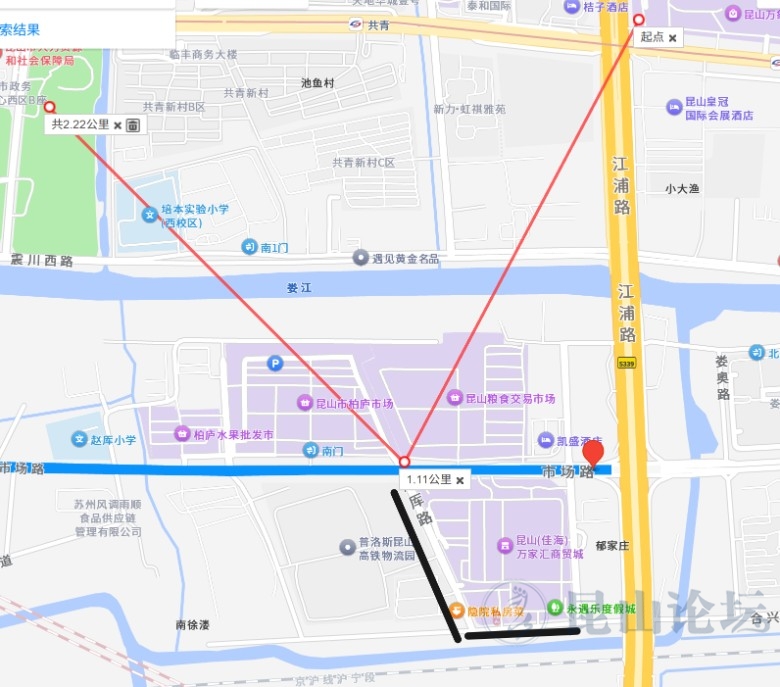Close the 共2.22公里 total distance label
780x687 pixels.
(x=117, y=125)
